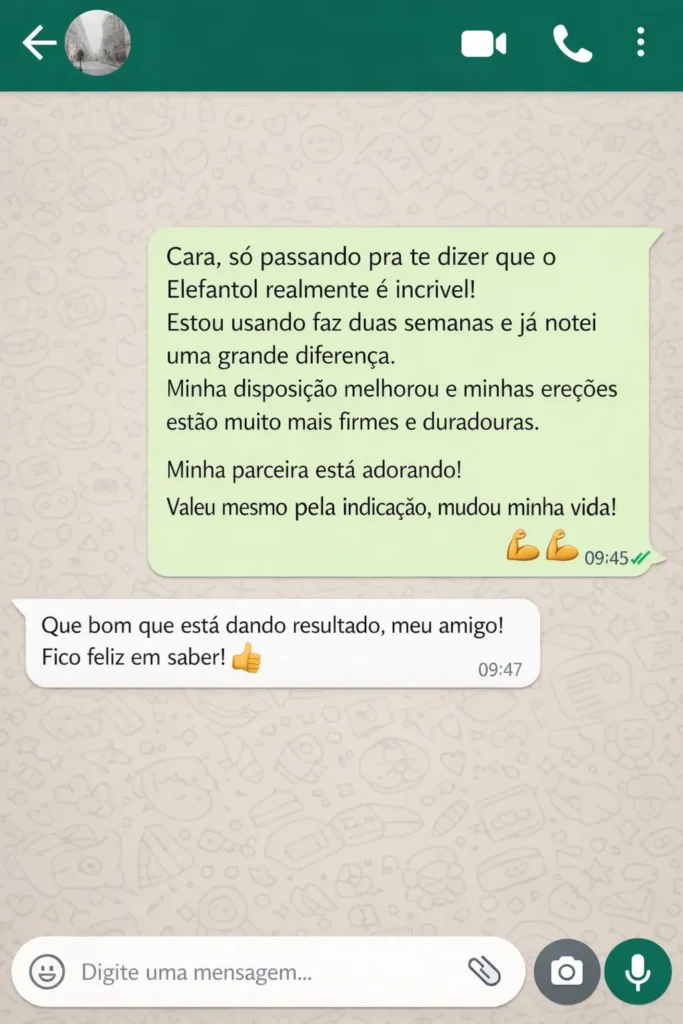Open the camera to send a photo

[567, 971]
